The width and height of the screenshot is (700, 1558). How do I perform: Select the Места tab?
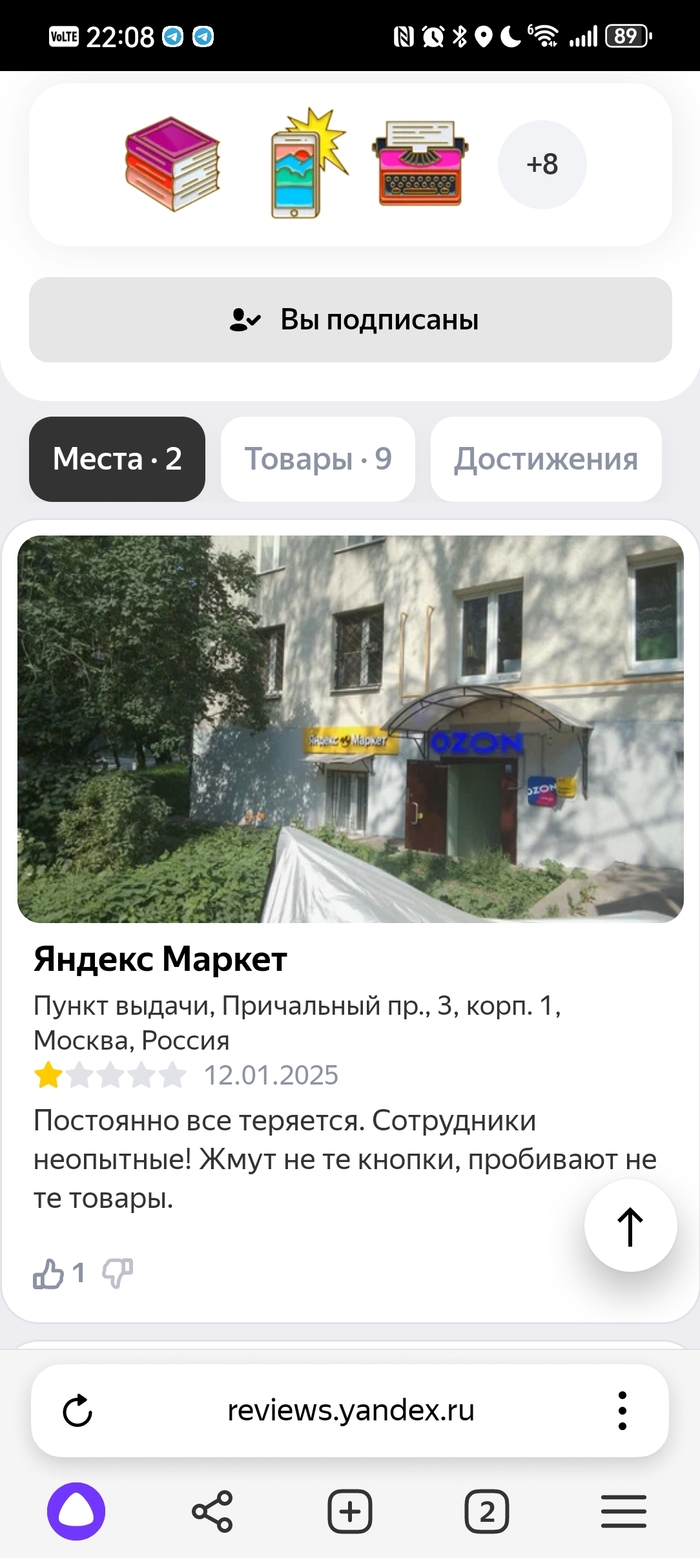click(117, 459)
